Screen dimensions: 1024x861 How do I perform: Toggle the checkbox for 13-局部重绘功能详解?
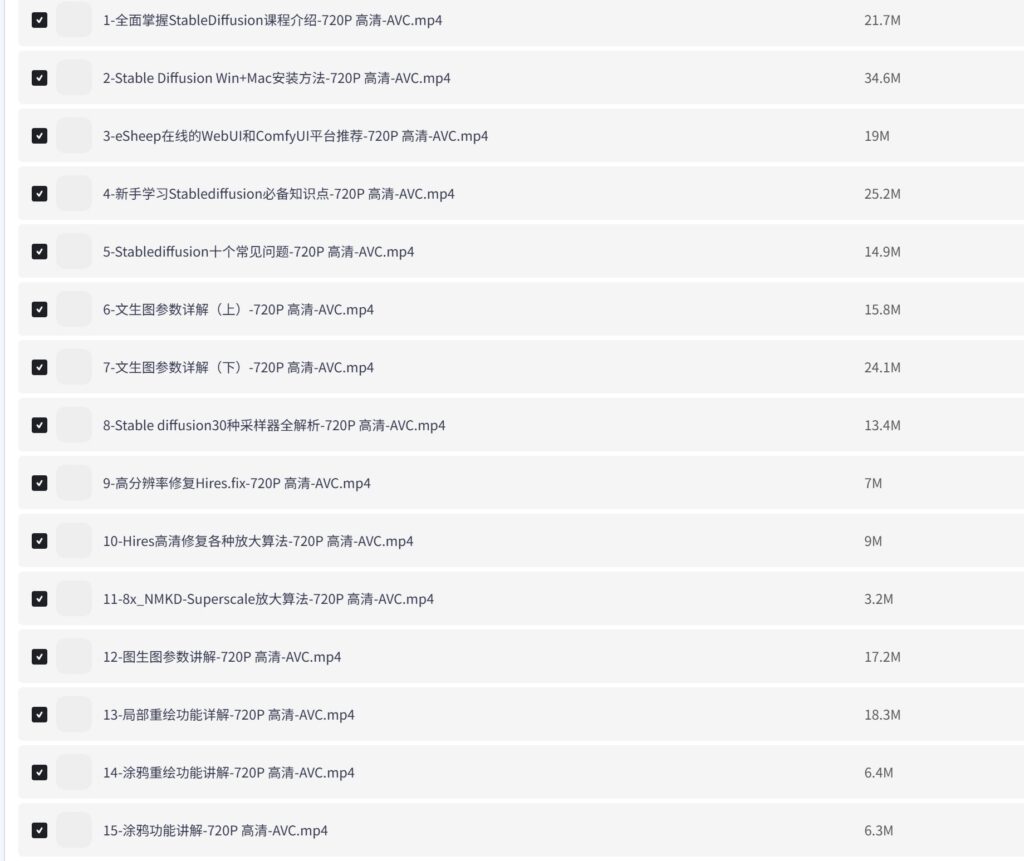[x=39, y=715]
